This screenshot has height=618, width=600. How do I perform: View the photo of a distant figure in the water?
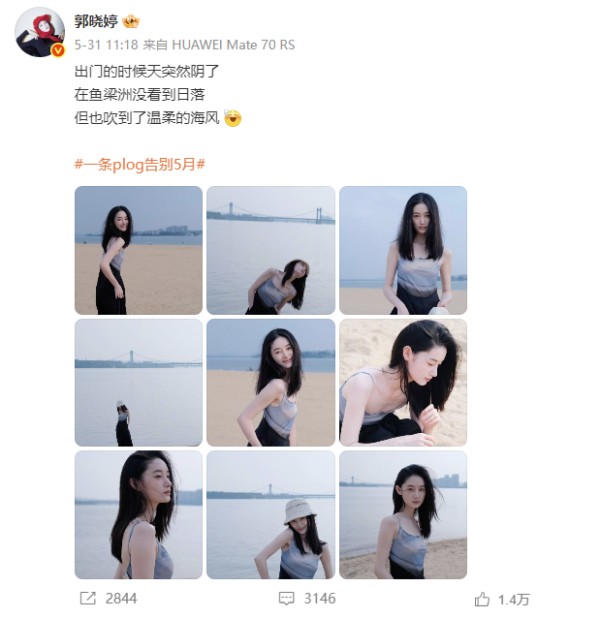tap(138, 382)
